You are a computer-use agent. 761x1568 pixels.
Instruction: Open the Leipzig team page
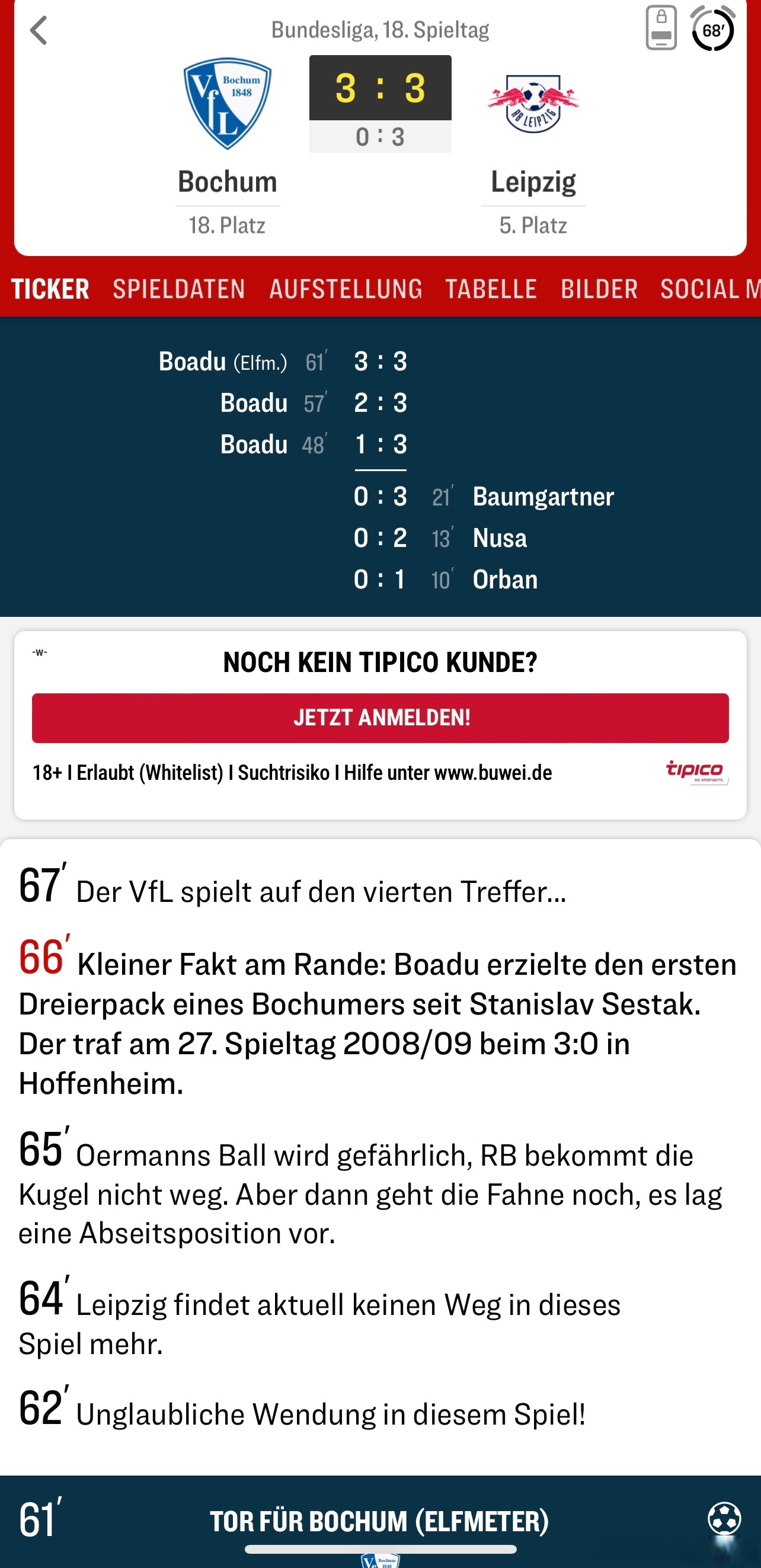click(533, 181)
